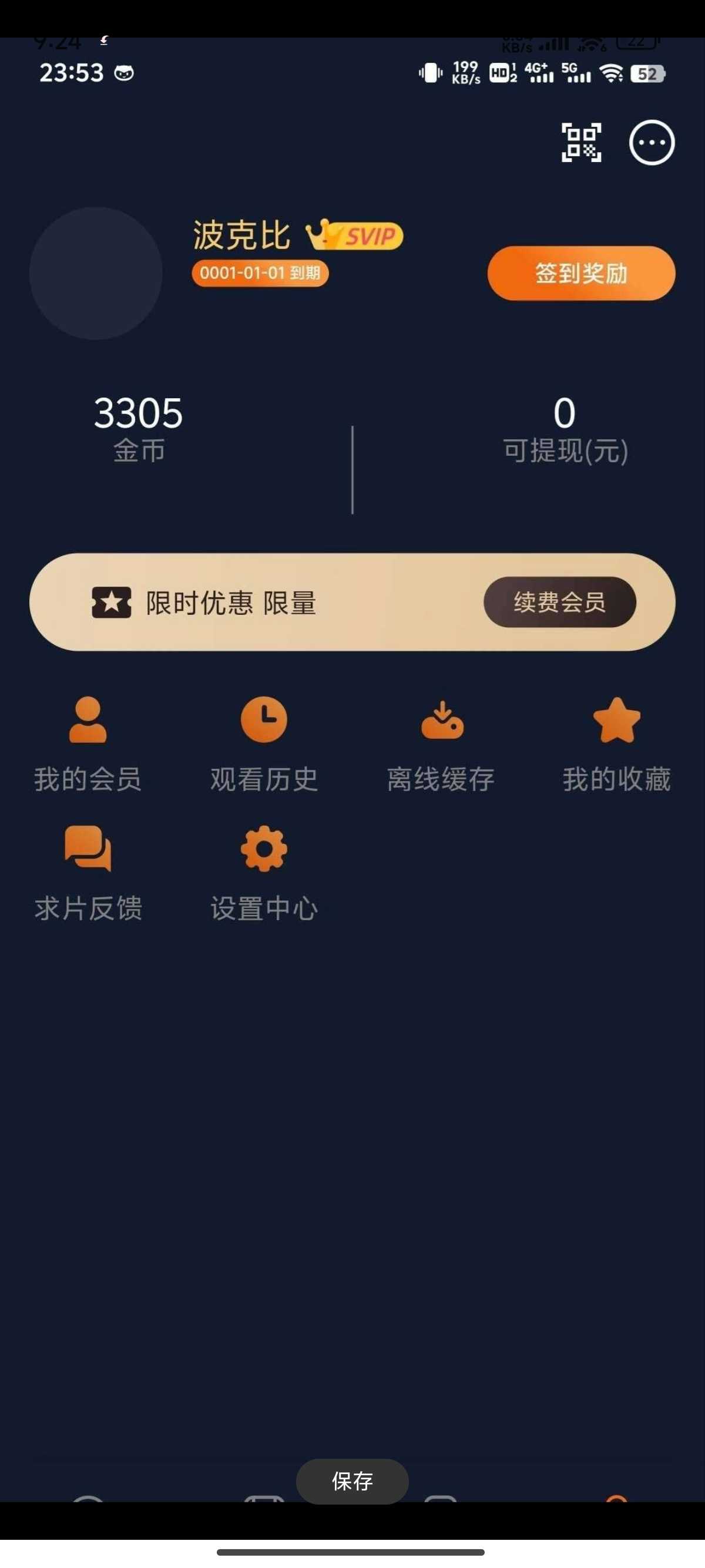Open 设置中心 settings center
Viewport: 705px width, 1568px height.
tap(264, 873)
